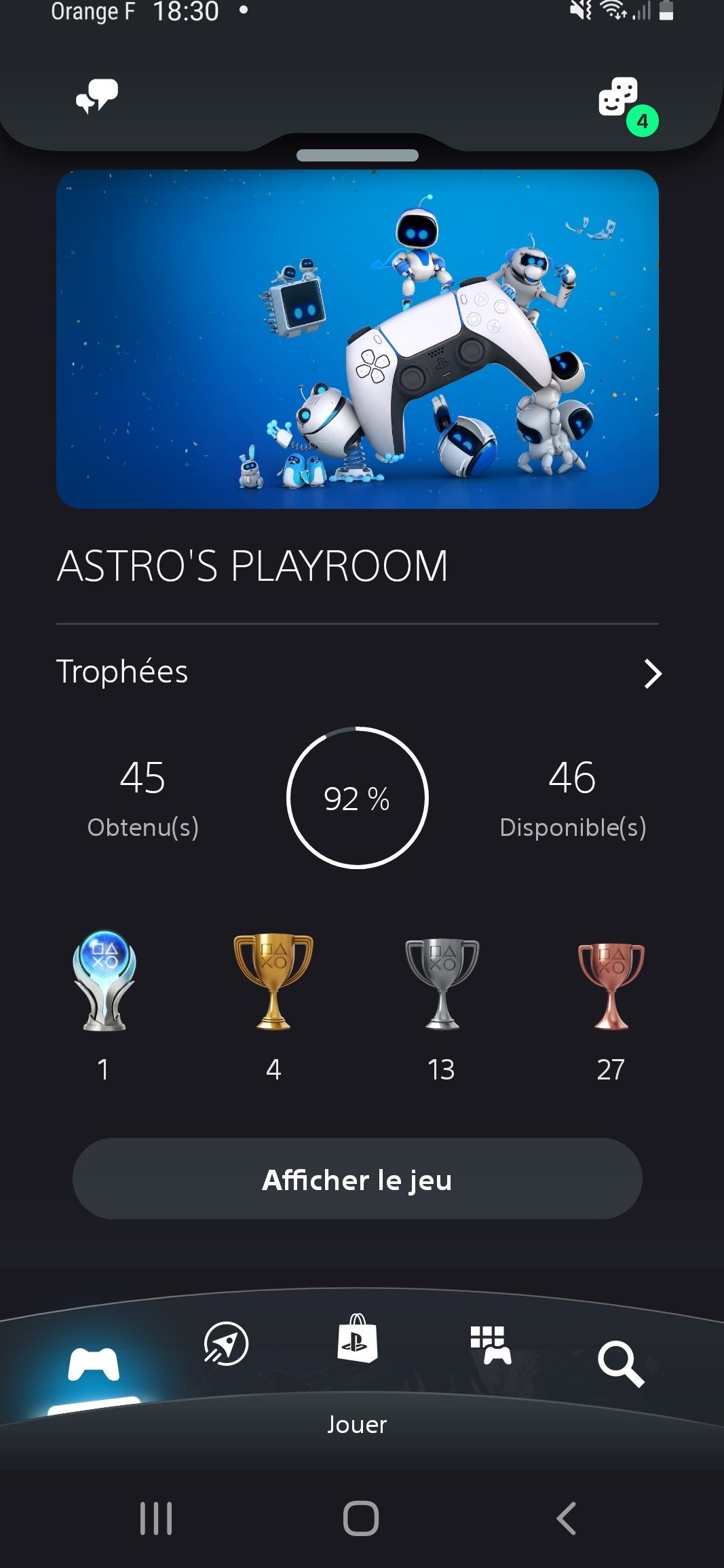The image size is (724, 1568).
Task: Open the Trophées details chevron
Action: point(652,674)
